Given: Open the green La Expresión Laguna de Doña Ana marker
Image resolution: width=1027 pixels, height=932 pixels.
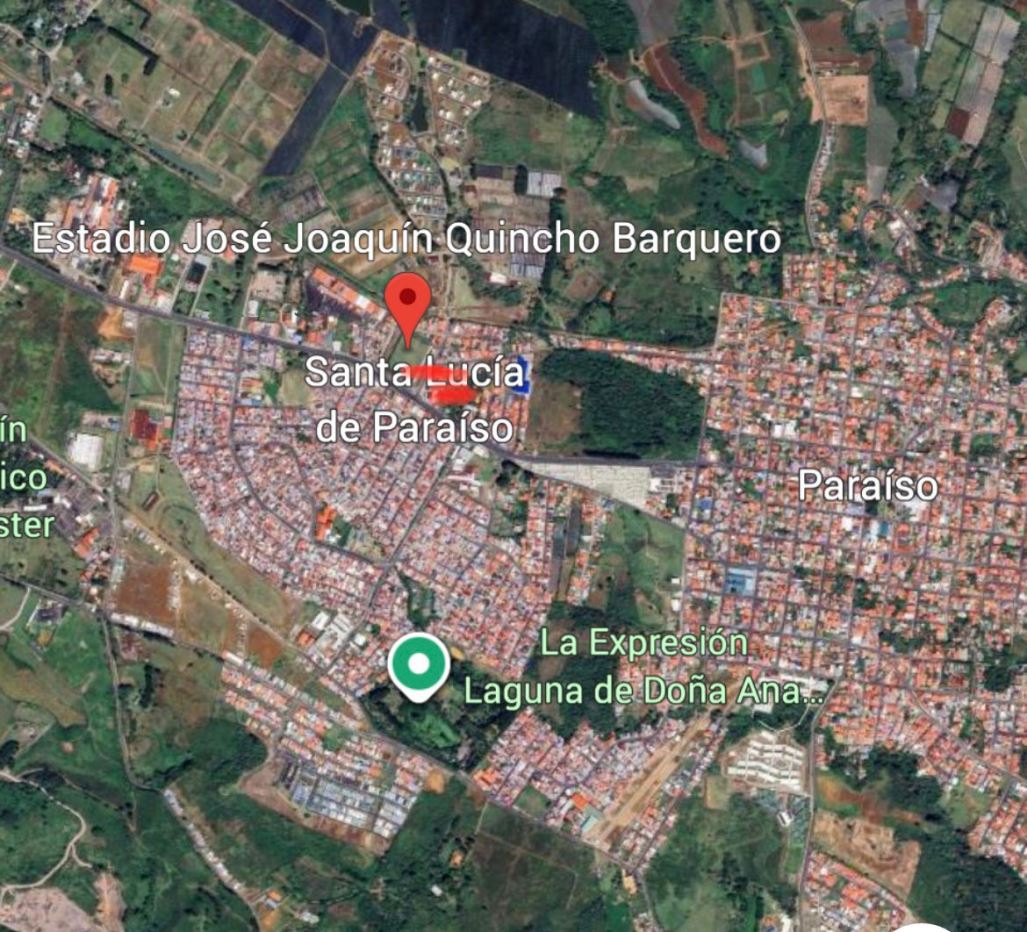Looking at the screenshot, I should pos(419,664).
